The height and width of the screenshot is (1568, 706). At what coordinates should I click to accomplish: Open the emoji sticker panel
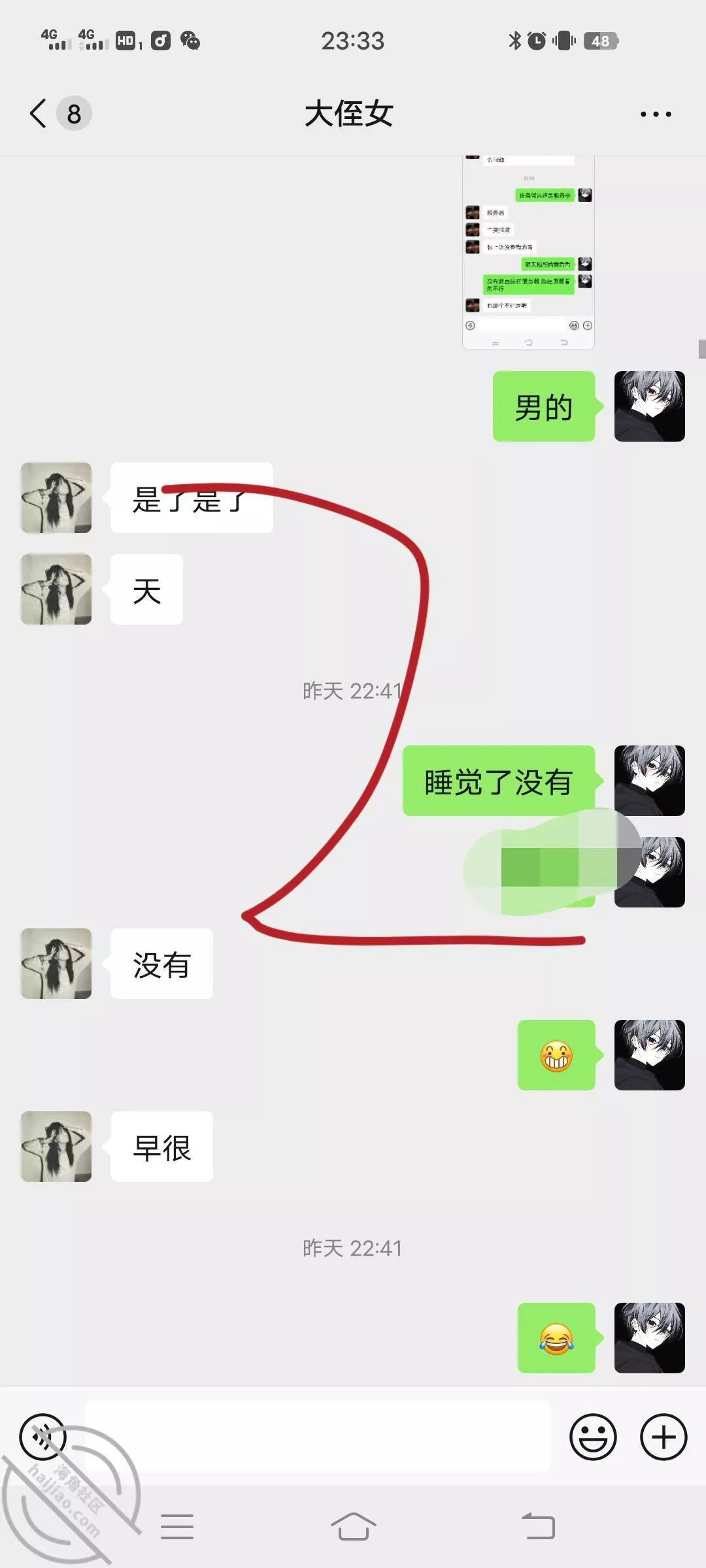[x=593, y=1437]
